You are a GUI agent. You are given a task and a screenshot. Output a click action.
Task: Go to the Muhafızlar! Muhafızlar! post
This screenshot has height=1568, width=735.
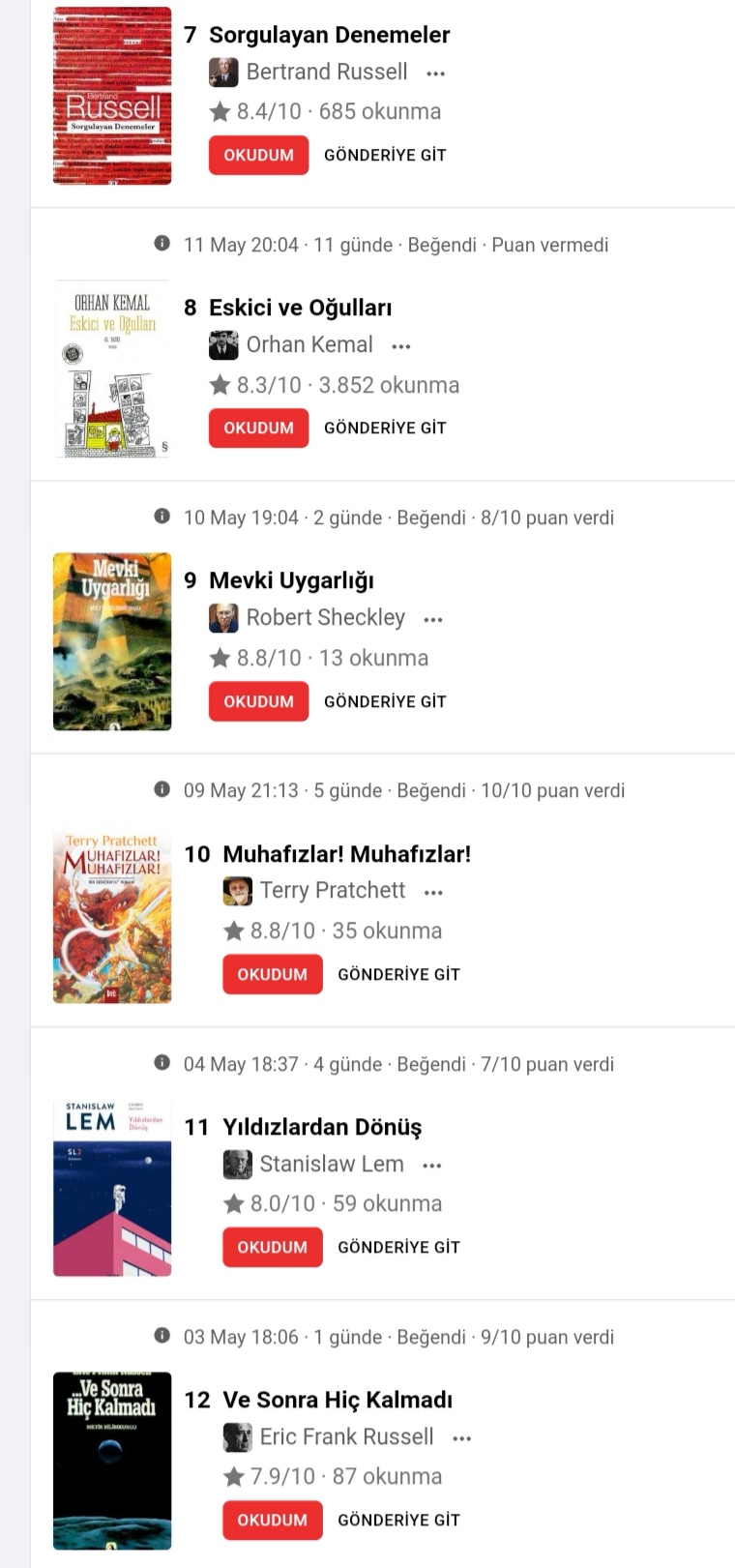(x=398, y=974)
